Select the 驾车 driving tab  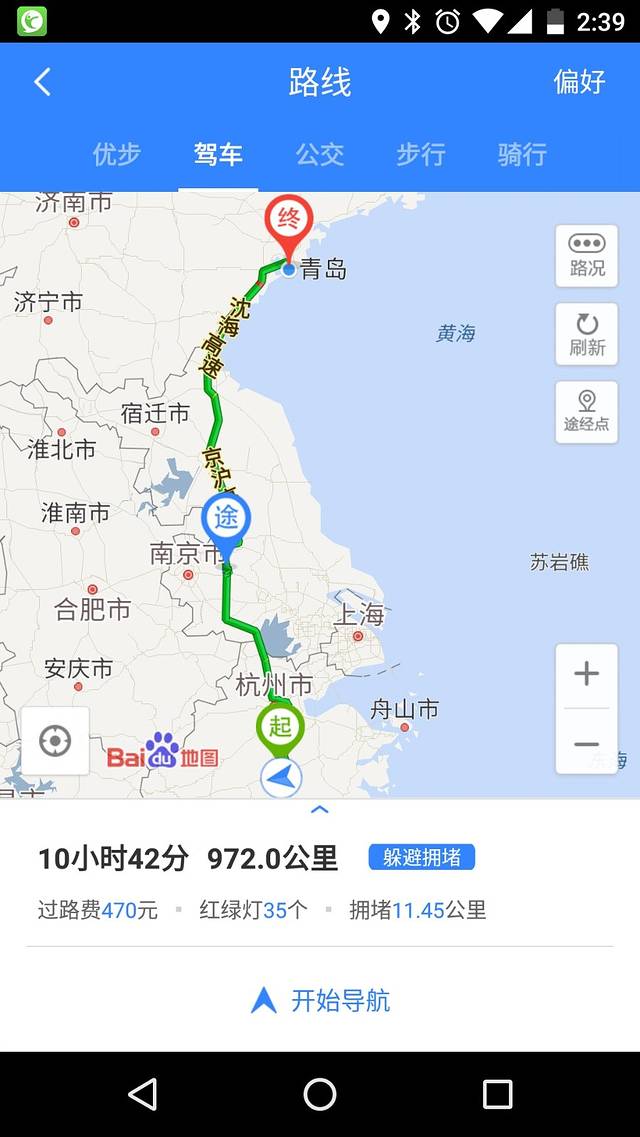218,154
